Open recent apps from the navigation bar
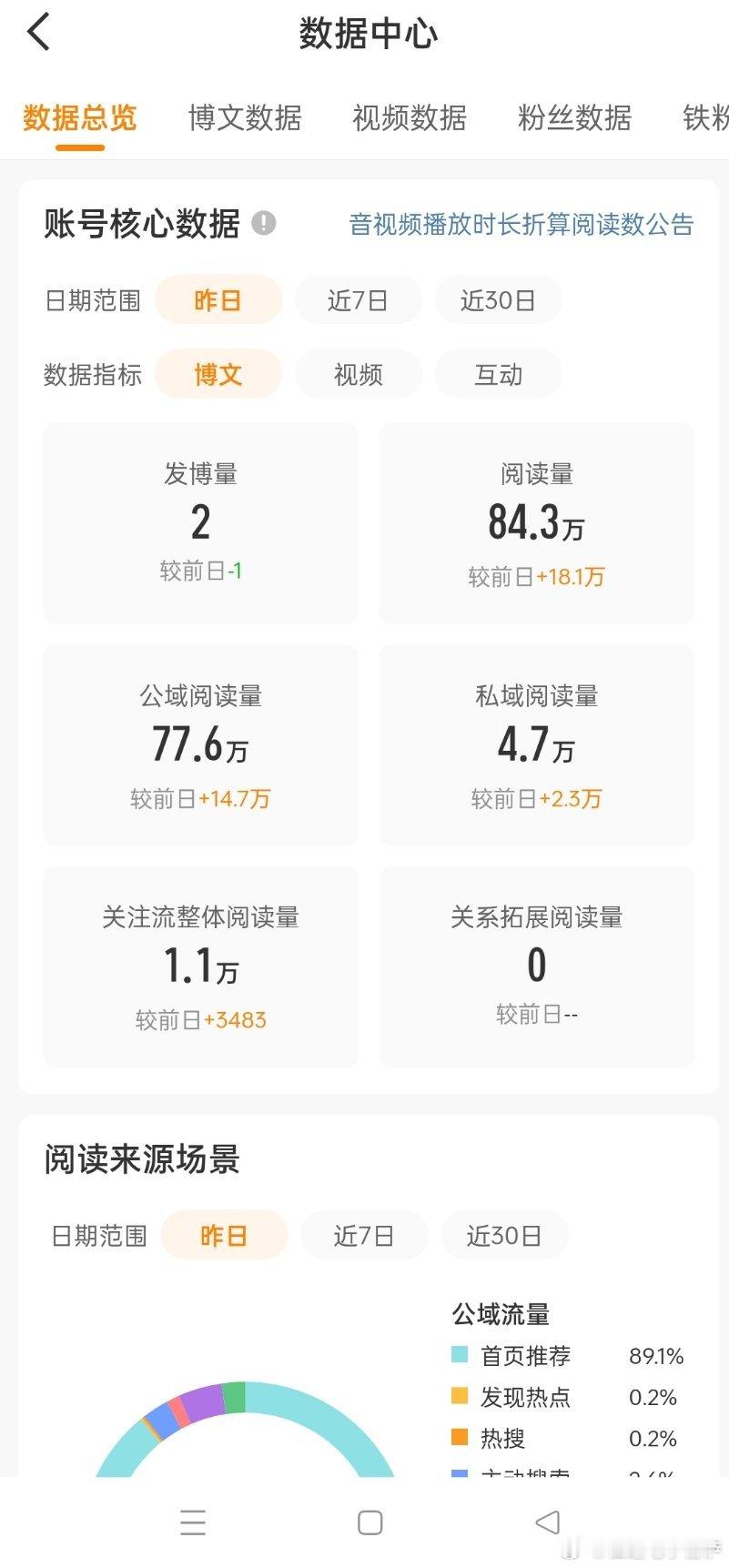Viewport: 729px width, 1568px height. [x=193, y=1522]
